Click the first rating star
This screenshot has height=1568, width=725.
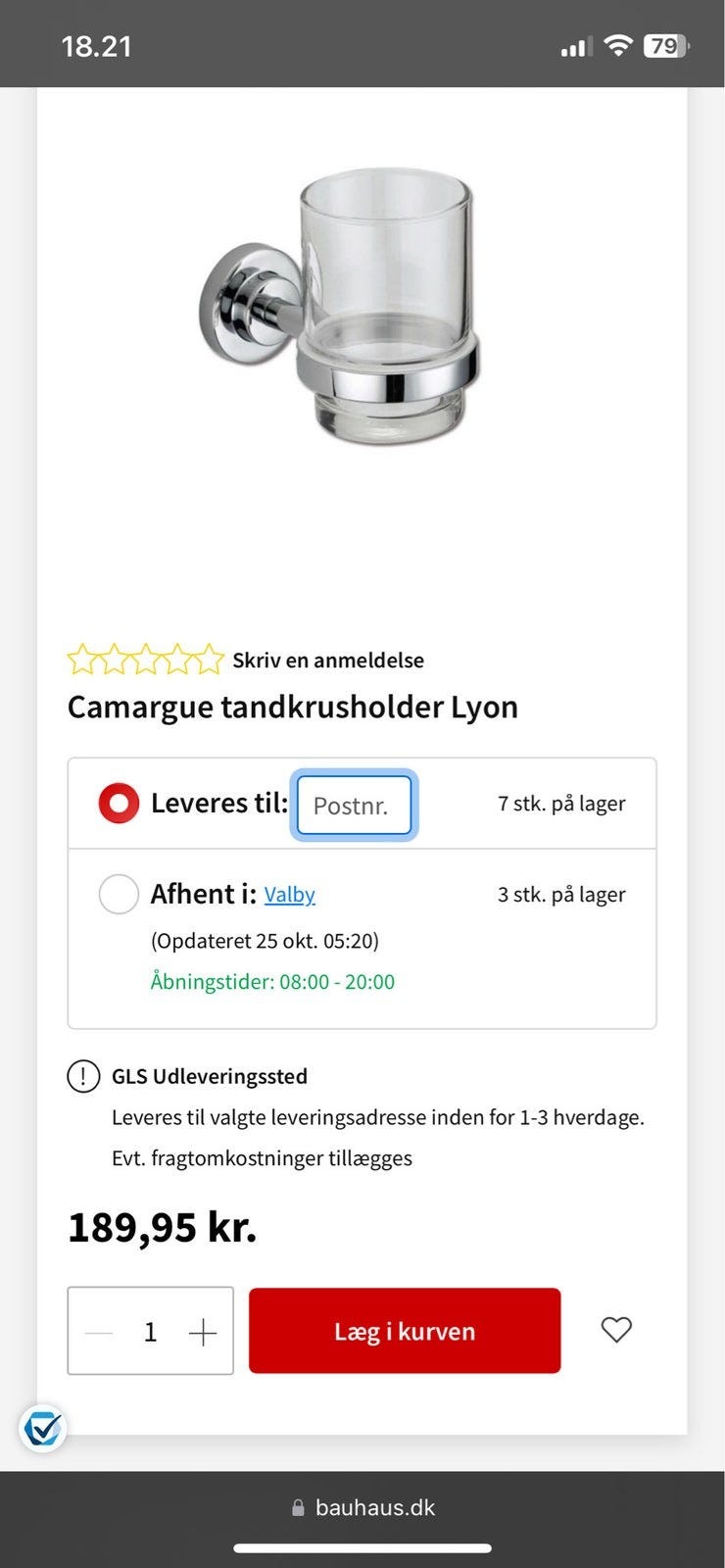(x=81, y=660)
